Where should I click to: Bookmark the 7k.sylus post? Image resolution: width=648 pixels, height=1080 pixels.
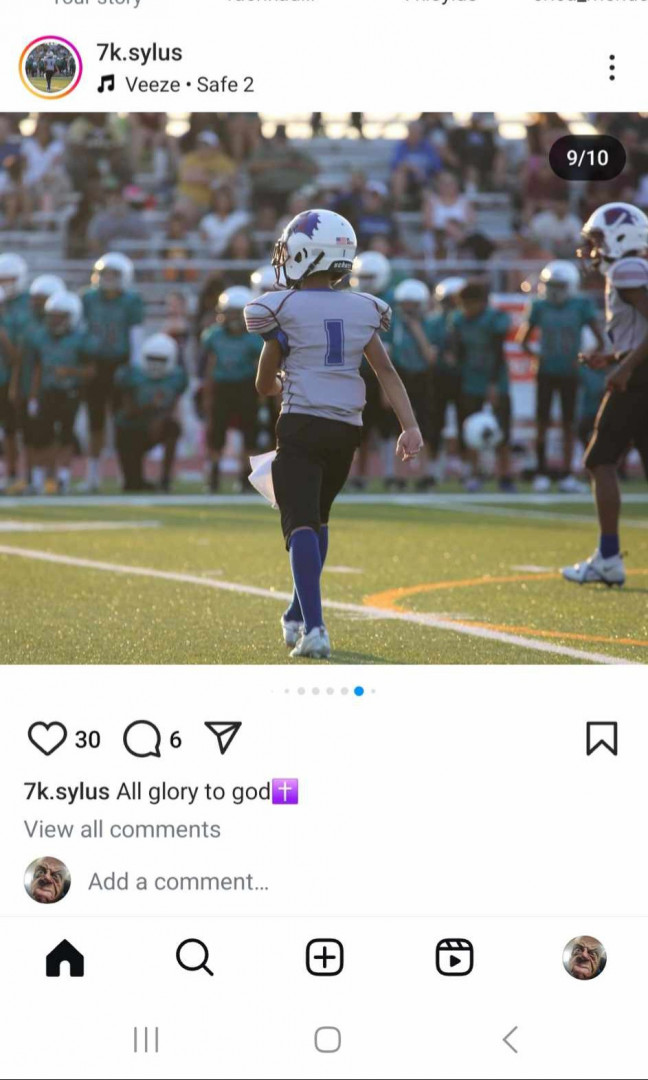(601, 738)
